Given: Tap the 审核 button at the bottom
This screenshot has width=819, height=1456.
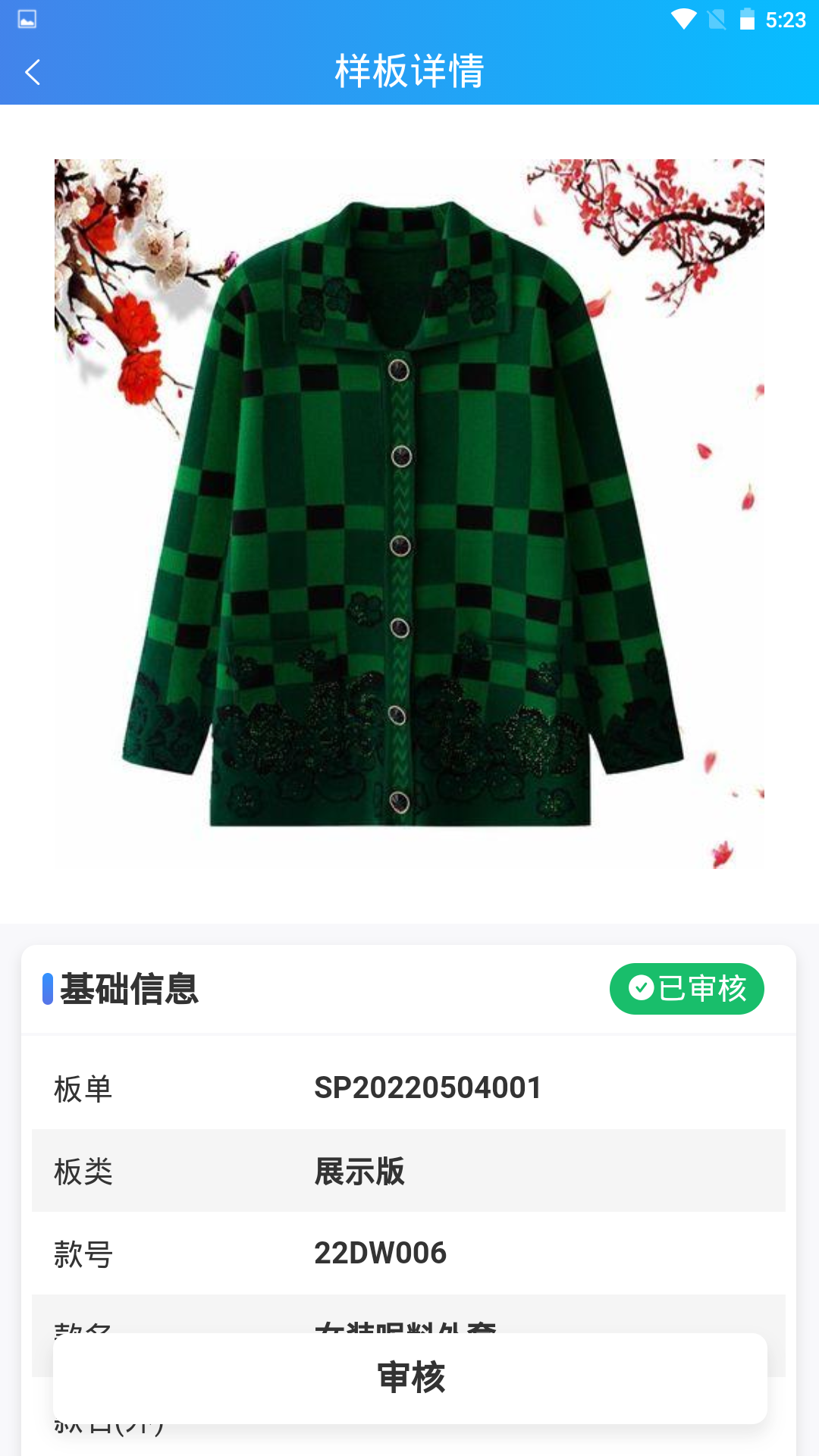Looking at the screenshot, I should click(x=409, y=1378).
